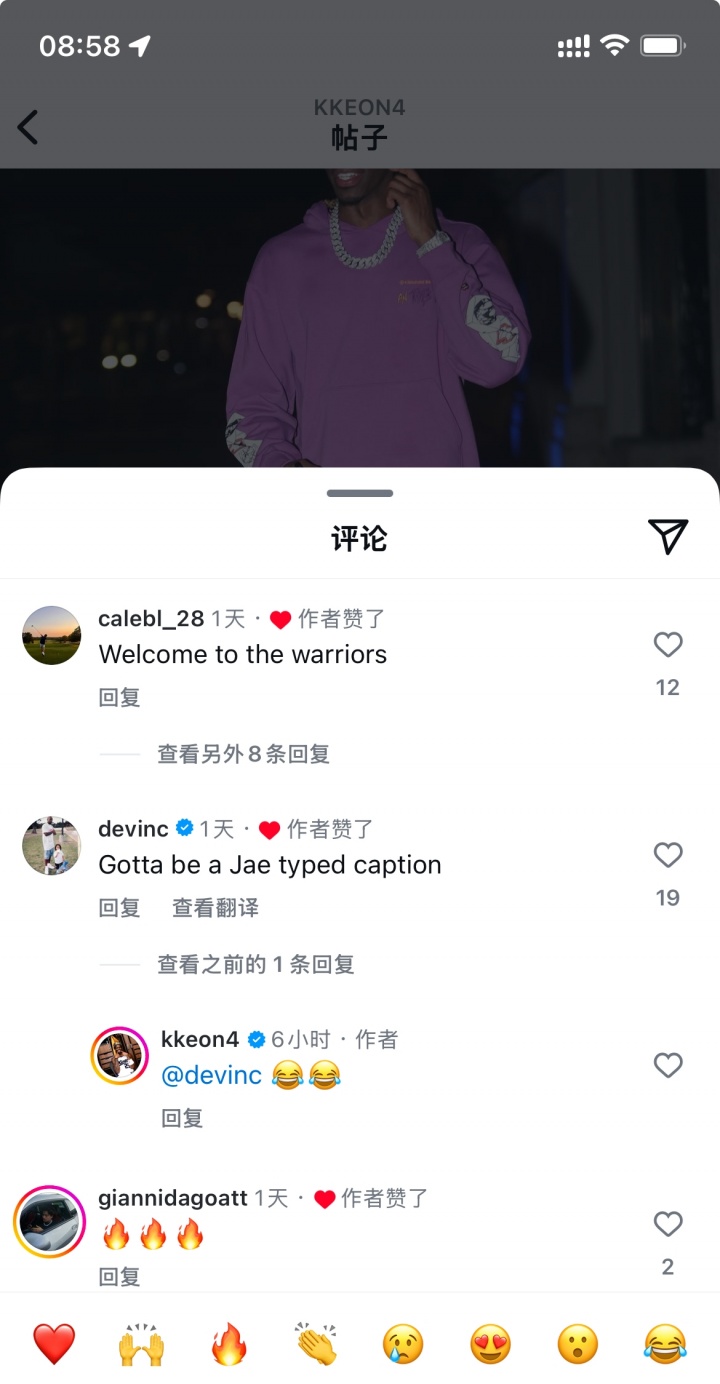Open giannidagoatt's profile picture
The image size is (720, 1384).
(x=50, y=1221)
